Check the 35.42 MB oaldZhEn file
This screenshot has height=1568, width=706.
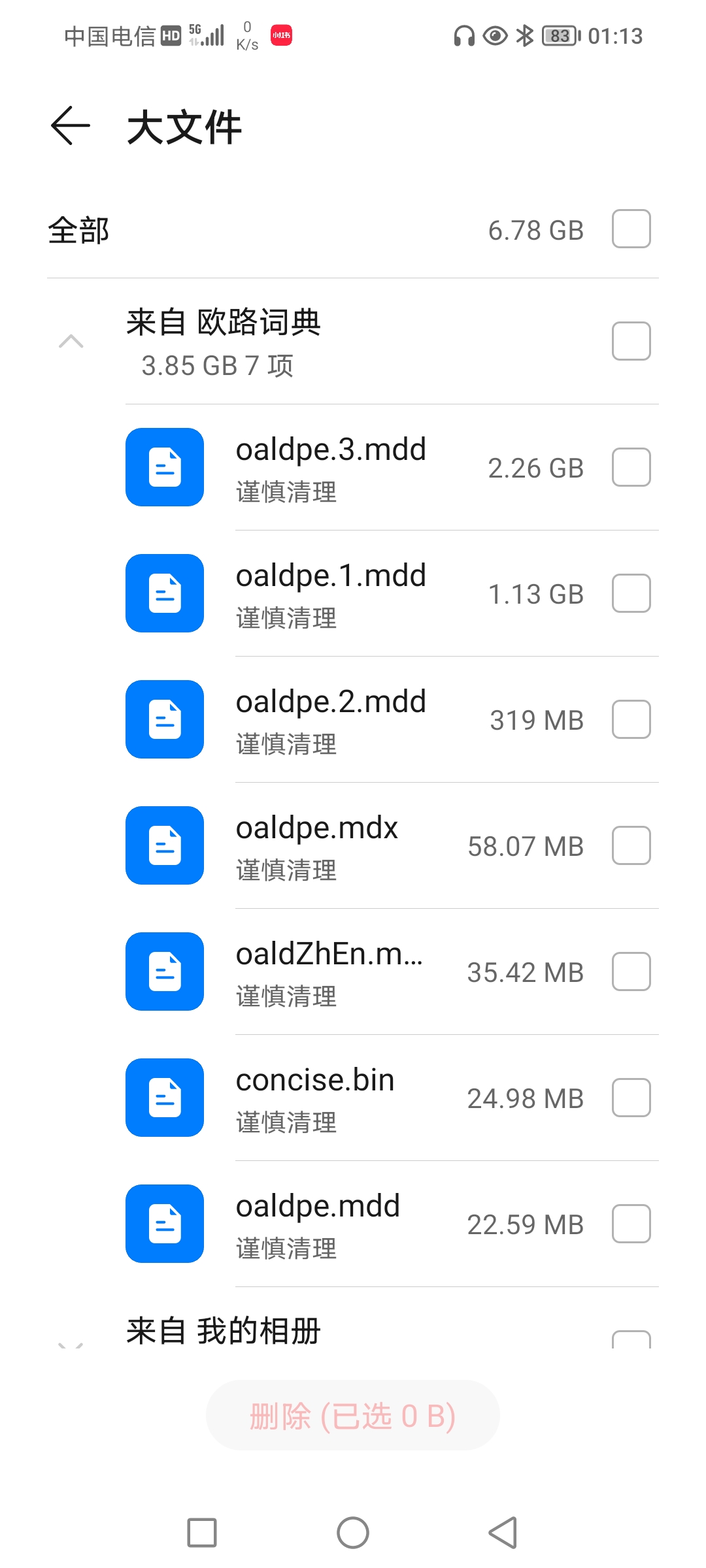tap(631, 972)
